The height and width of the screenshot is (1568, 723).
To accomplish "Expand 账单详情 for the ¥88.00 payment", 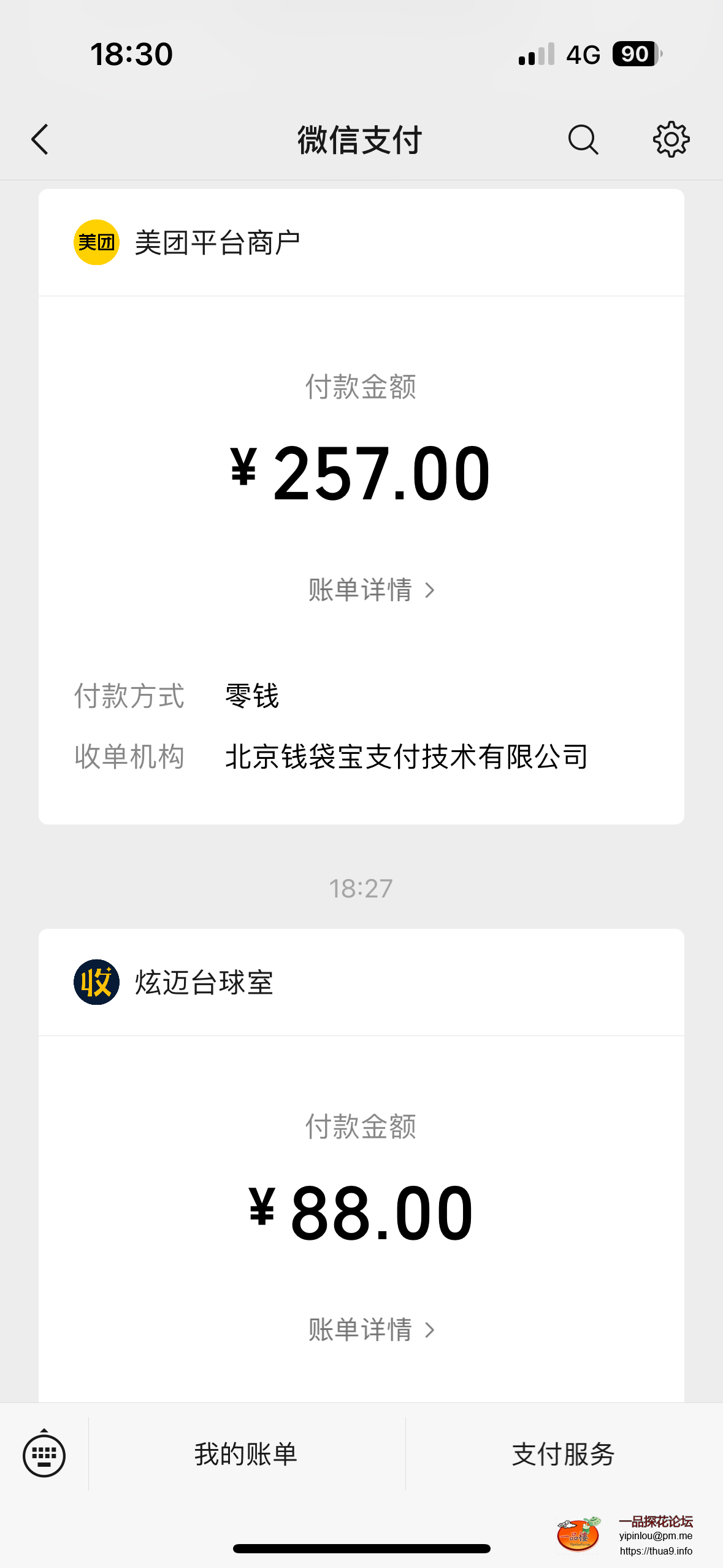I will 361,1329.
